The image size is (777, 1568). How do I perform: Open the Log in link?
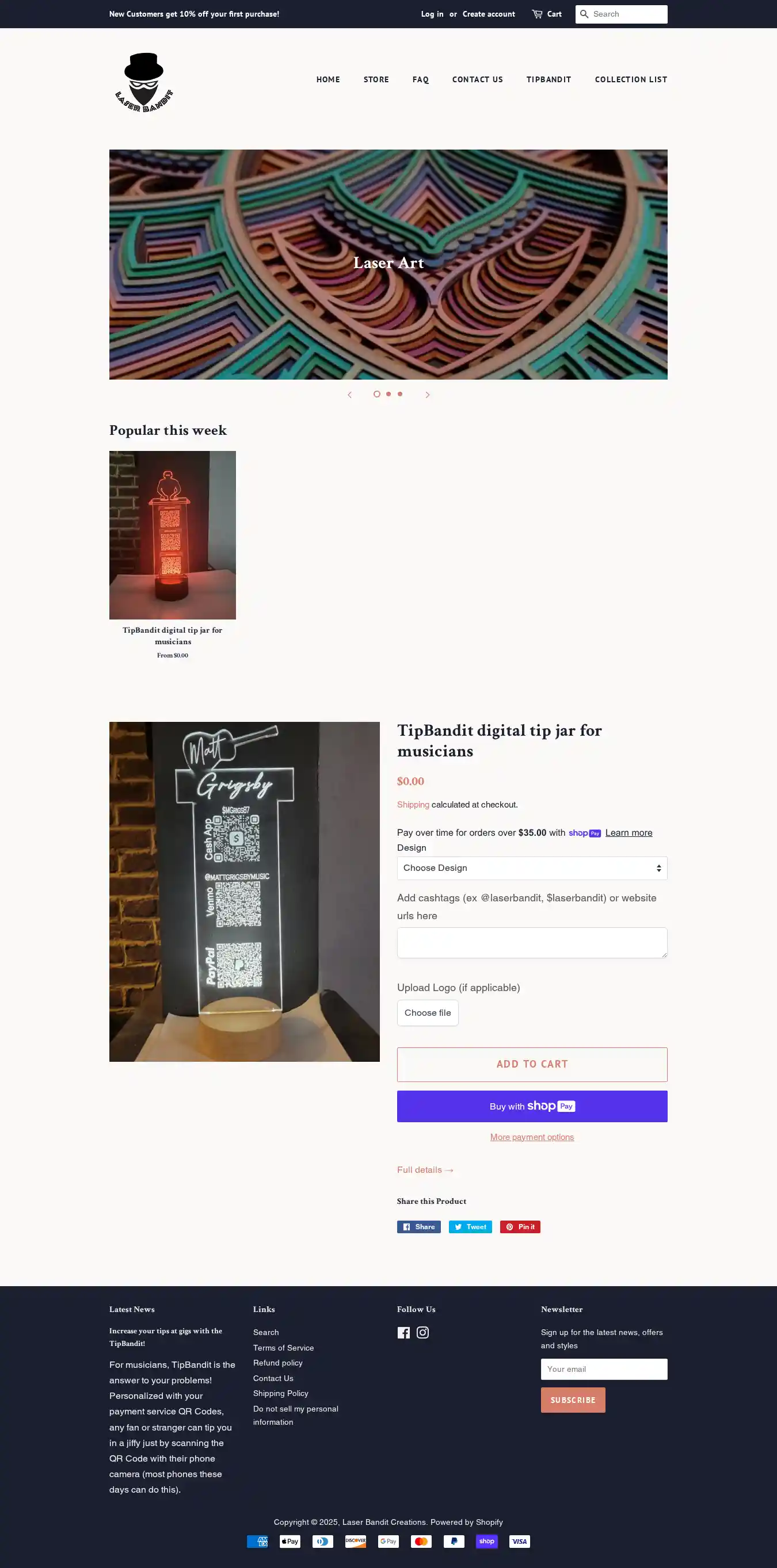click(x=432, y=14)
